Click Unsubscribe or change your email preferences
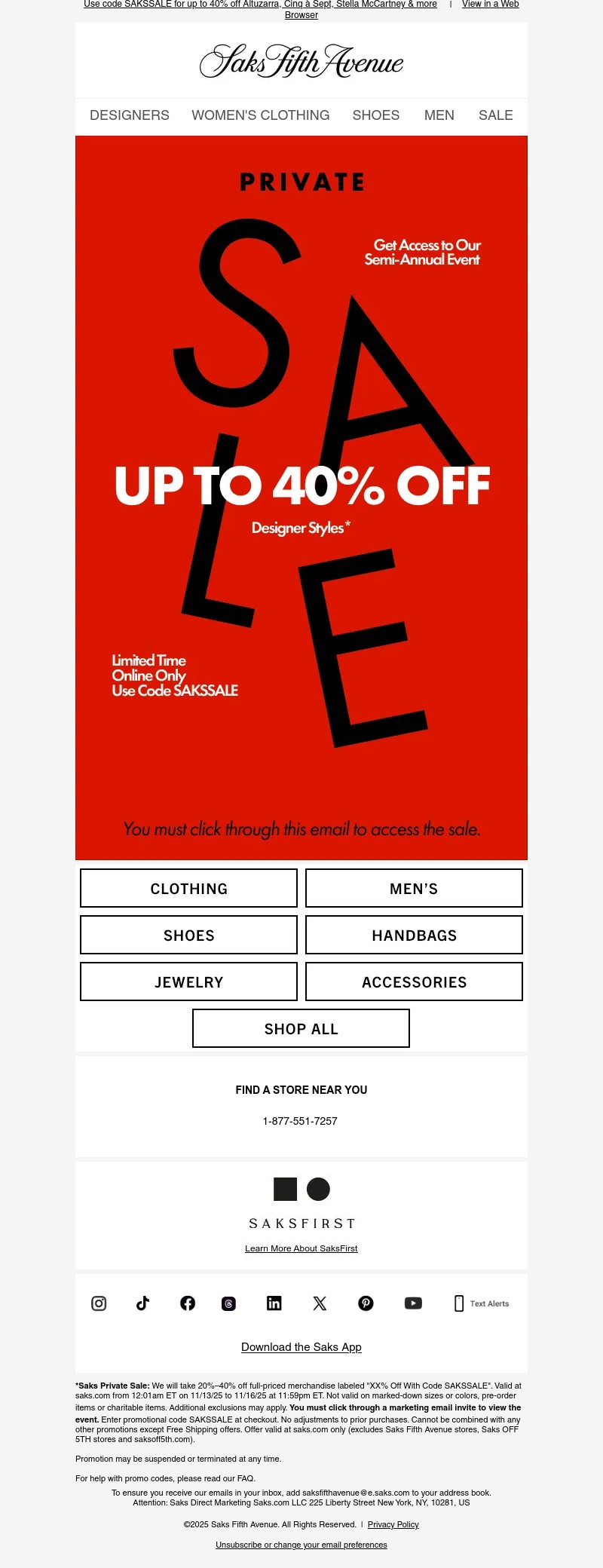The height and width of the screenshot is (1568, 603). click(x=301, y=1545)
